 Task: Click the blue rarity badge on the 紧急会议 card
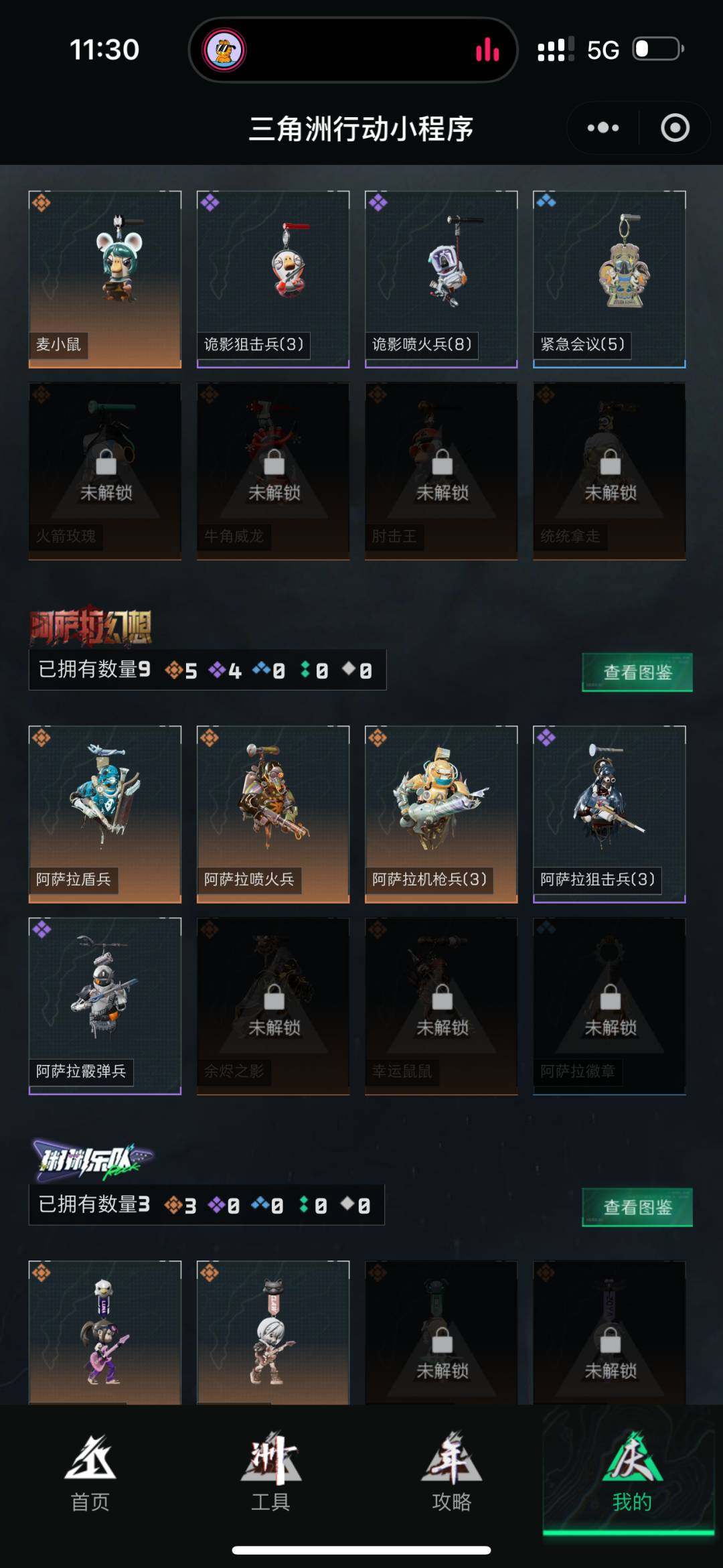coord(548,200)
